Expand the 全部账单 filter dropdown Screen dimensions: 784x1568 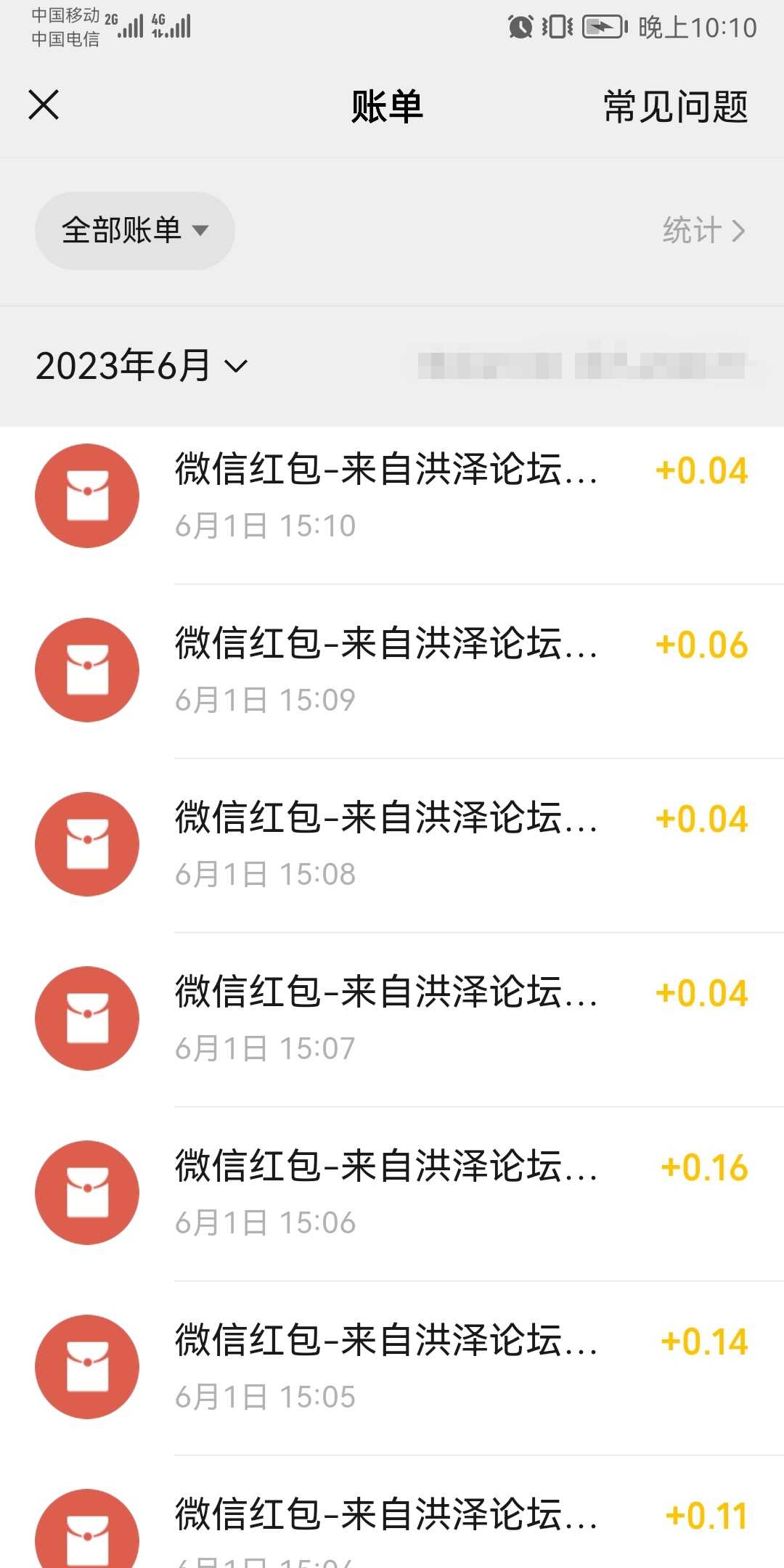(135, 231)
